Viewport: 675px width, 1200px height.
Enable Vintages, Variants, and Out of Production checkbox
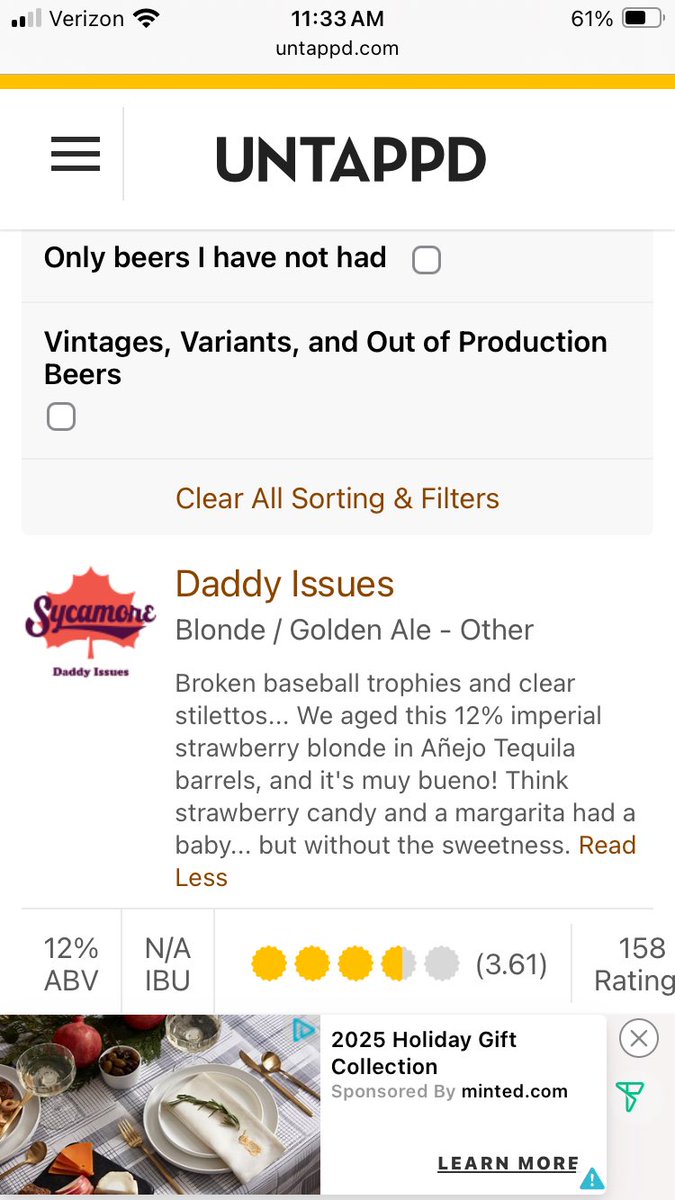click(x=61, y=417)
